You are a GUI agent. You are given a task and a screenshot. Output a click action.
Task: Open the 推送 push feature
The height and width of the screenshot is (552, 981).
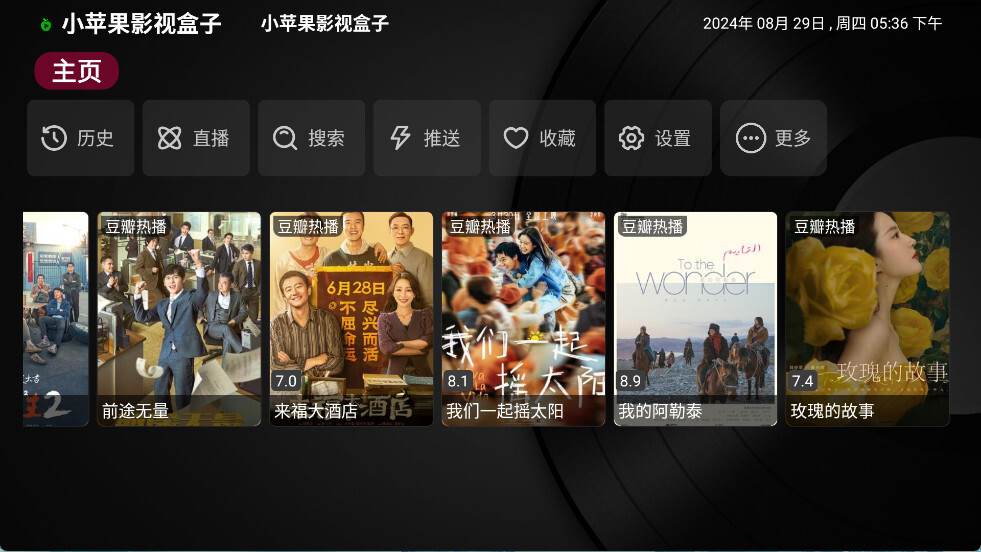coord(426,138)
